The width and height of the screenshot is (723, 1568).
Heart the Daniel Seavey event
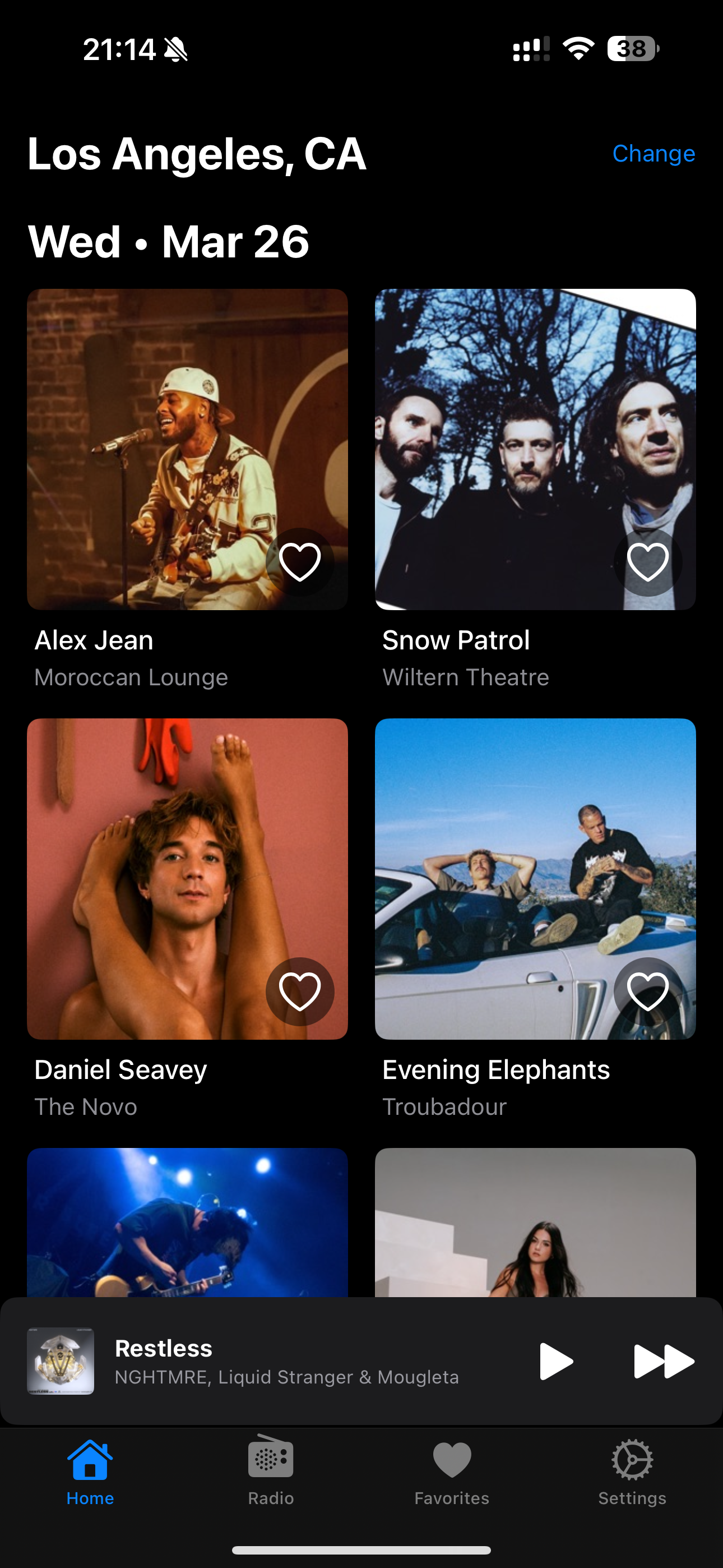point(299,991)
